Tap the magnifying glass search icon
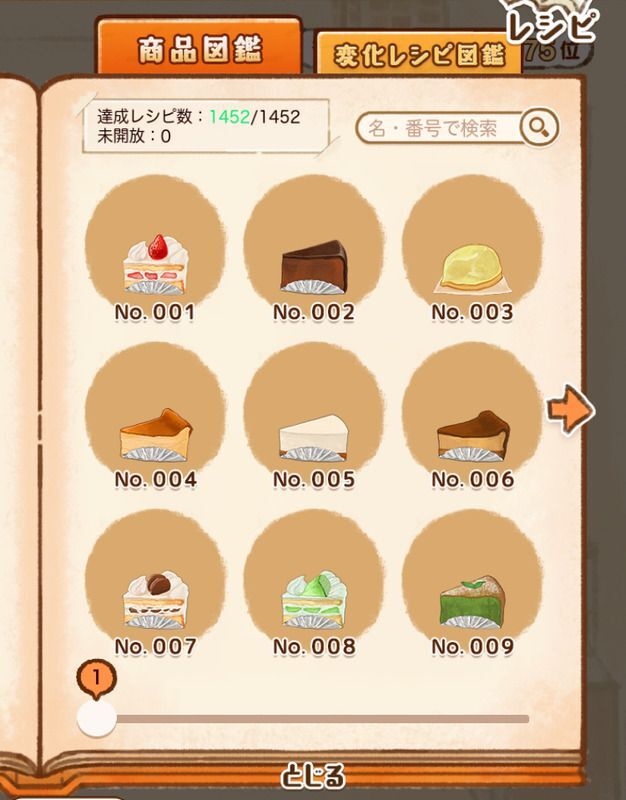Viewport: 626px width, 800px height. [540, 127]
